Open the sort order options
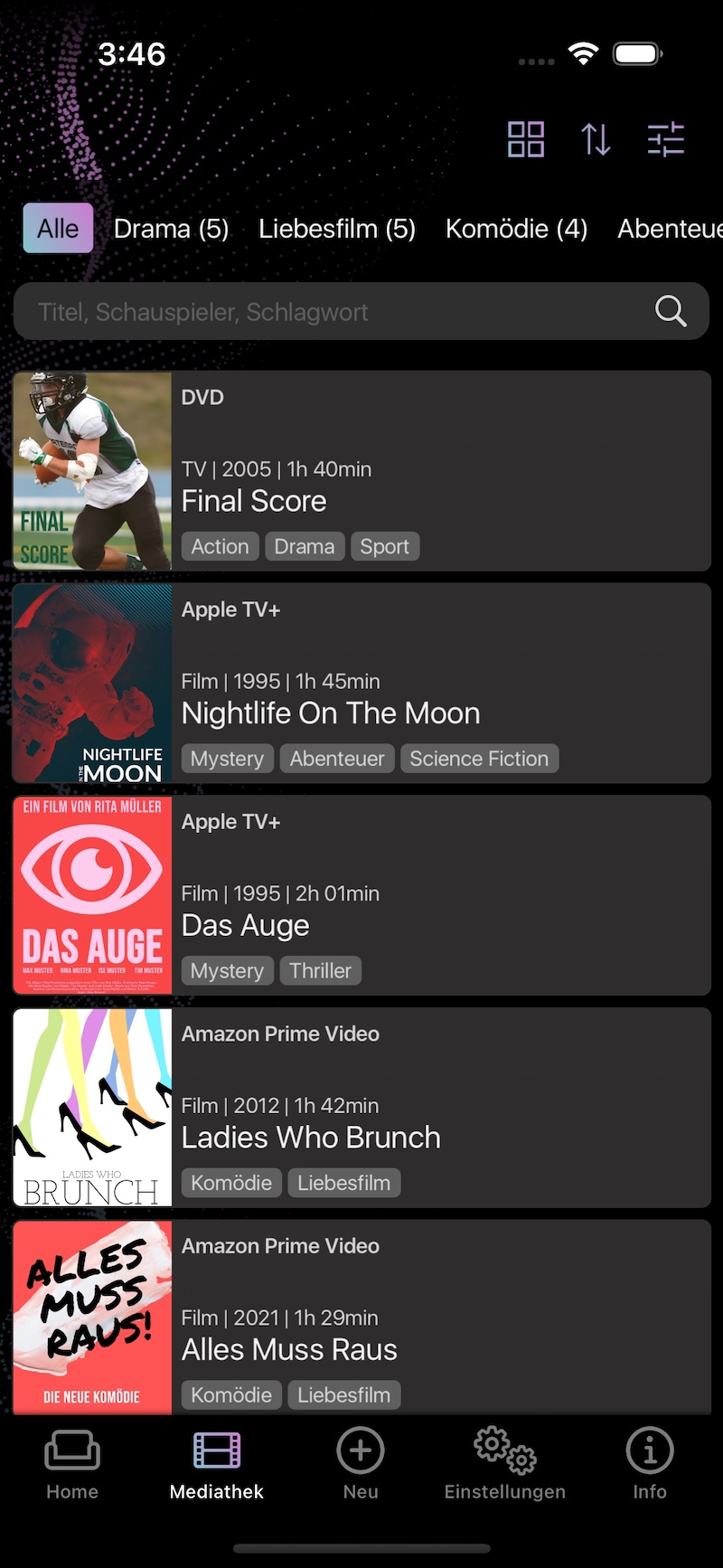Image resolution: width=723 pixels, height=1568 pixels. tap(596, 140)
